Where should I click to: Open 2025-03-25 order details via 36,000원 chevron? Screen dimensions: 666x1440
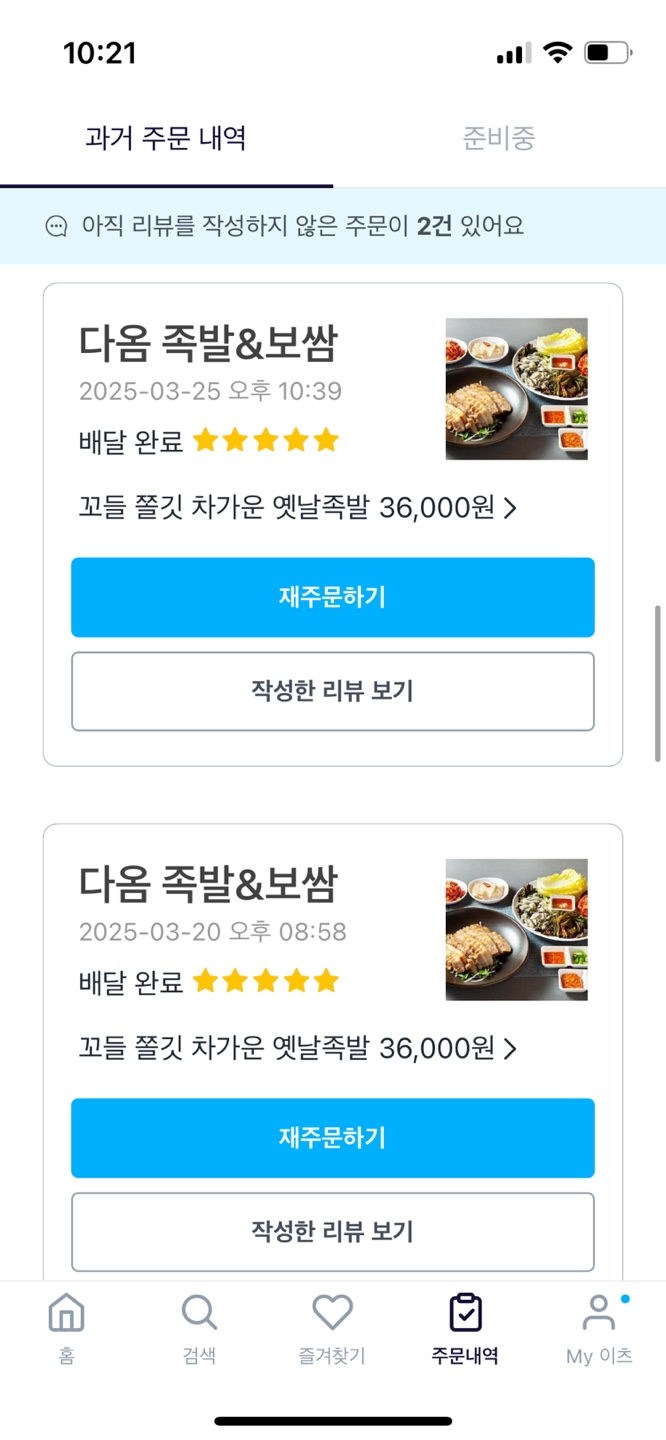coord(510,509)
